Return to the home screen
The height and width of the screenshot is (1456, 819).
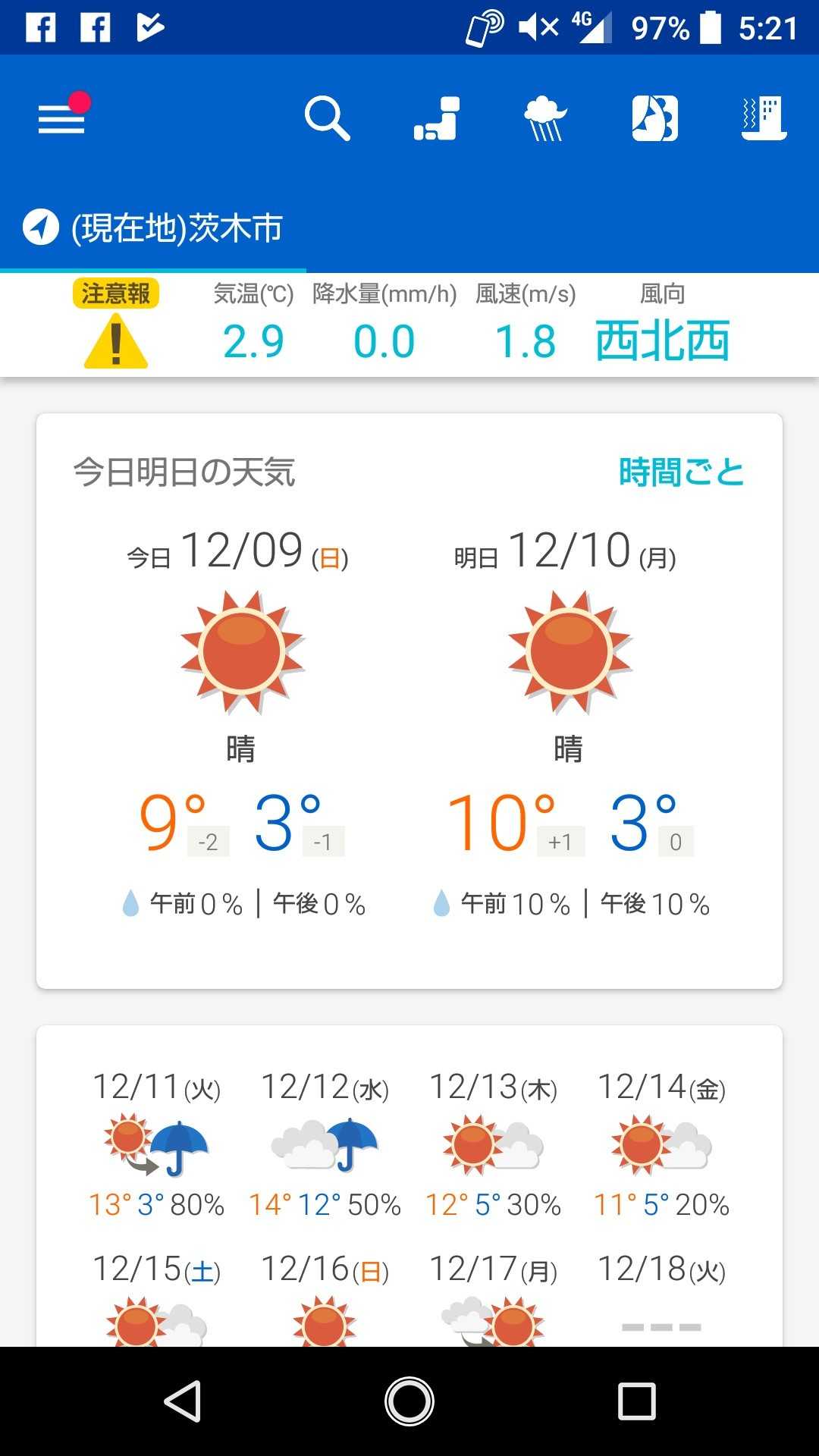409,1401
